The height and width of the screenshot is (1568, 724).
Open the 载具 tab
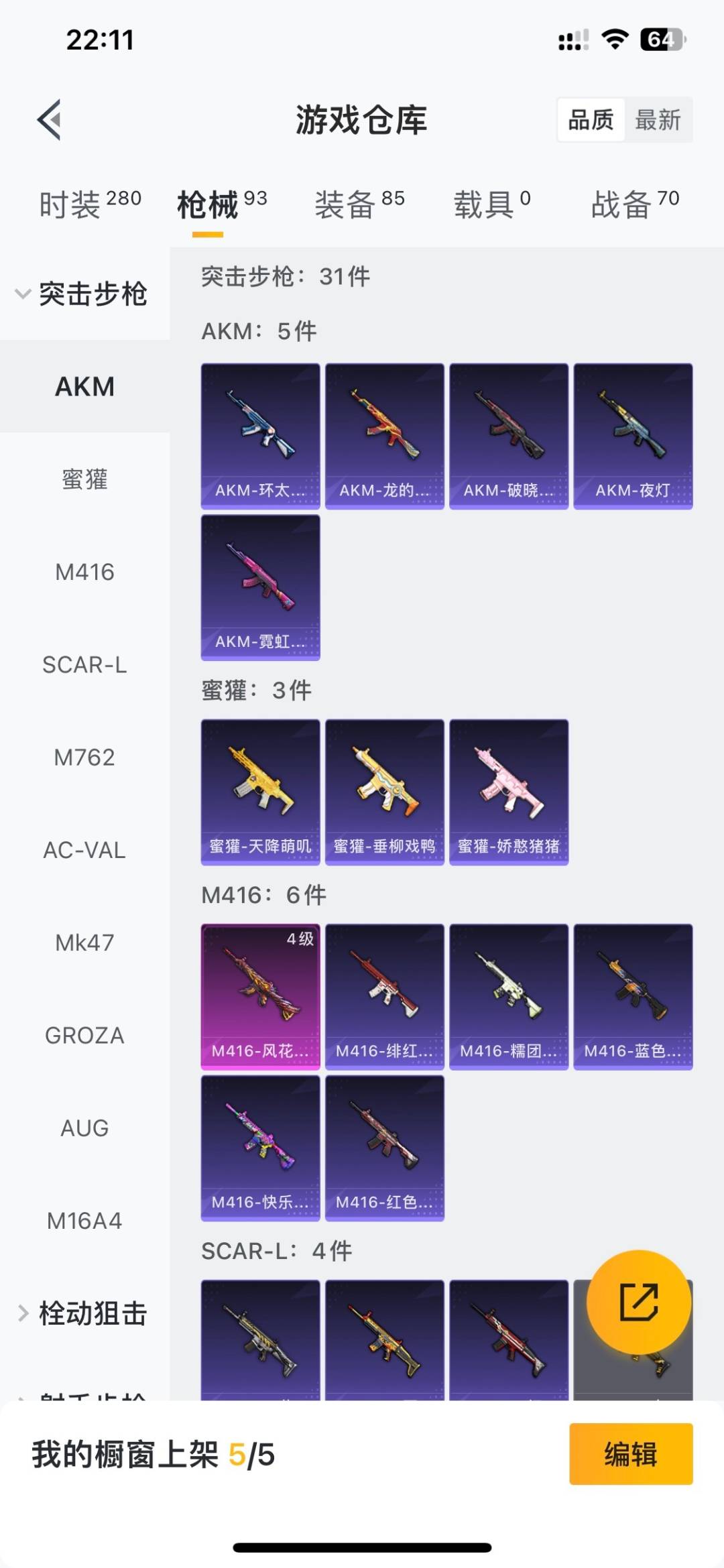click(492, 204)
